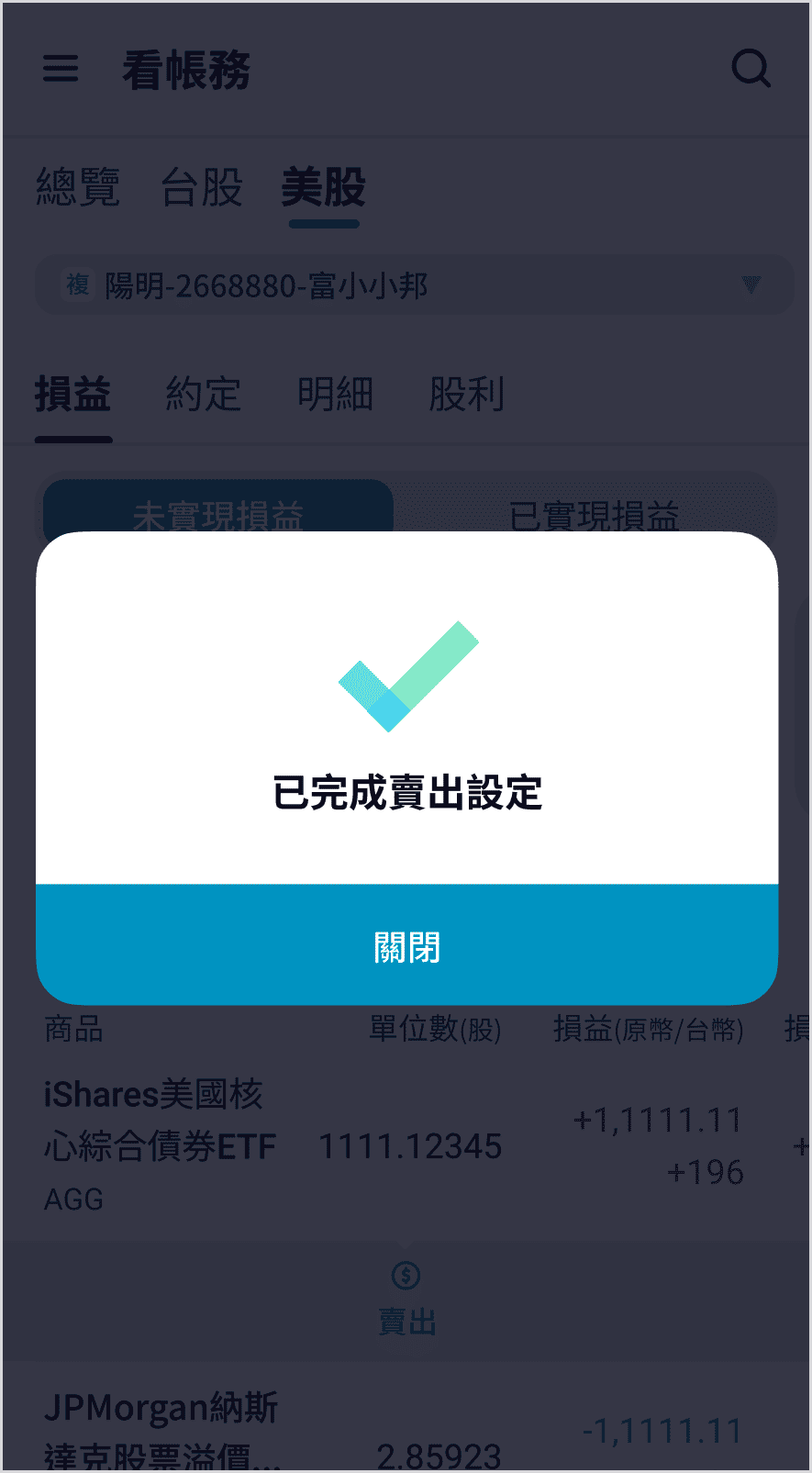Switch to the 台股 tab
812x1473 pixels.
tap(202, 188)
